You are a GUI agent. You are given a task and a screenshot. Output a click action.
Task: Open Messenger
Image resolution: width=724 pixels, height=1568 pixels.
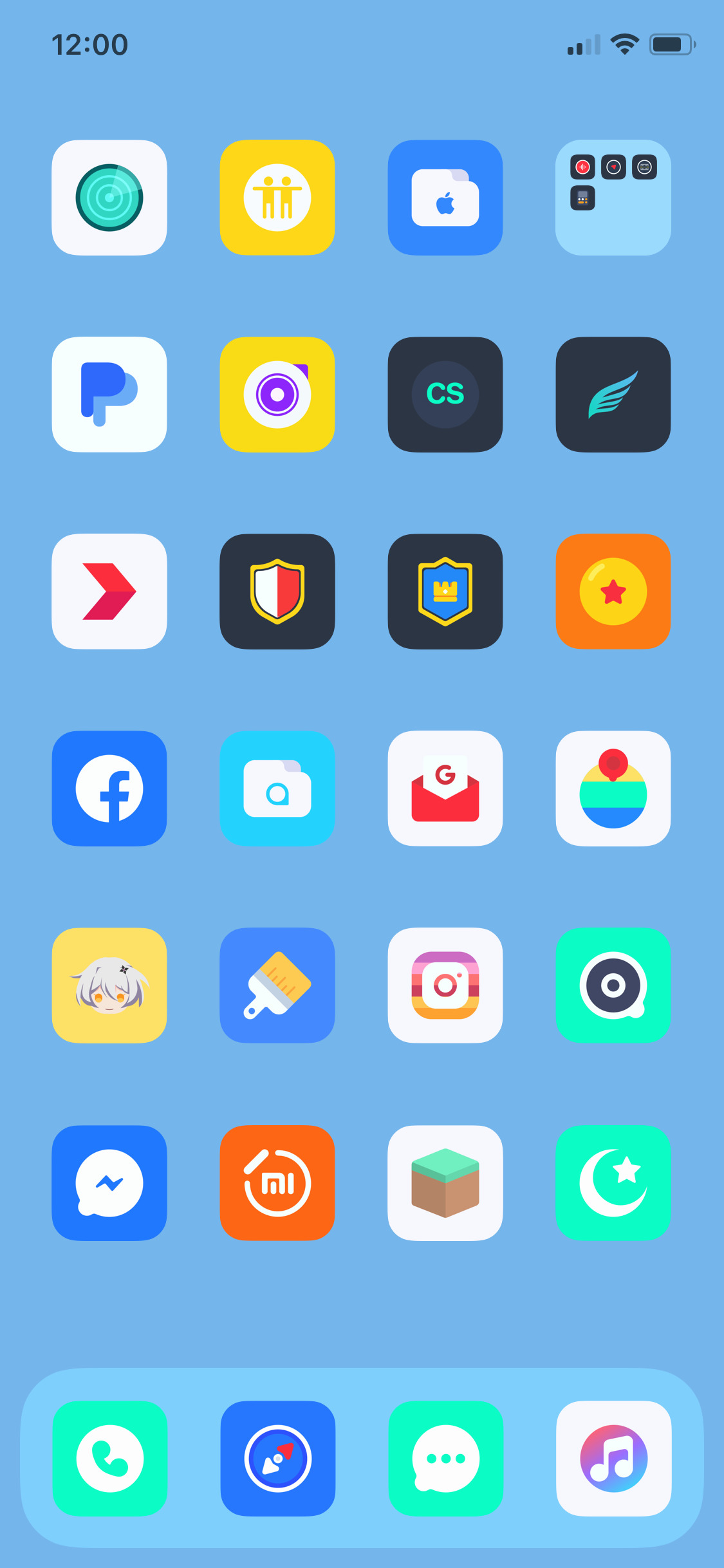tap(109, 1183)
